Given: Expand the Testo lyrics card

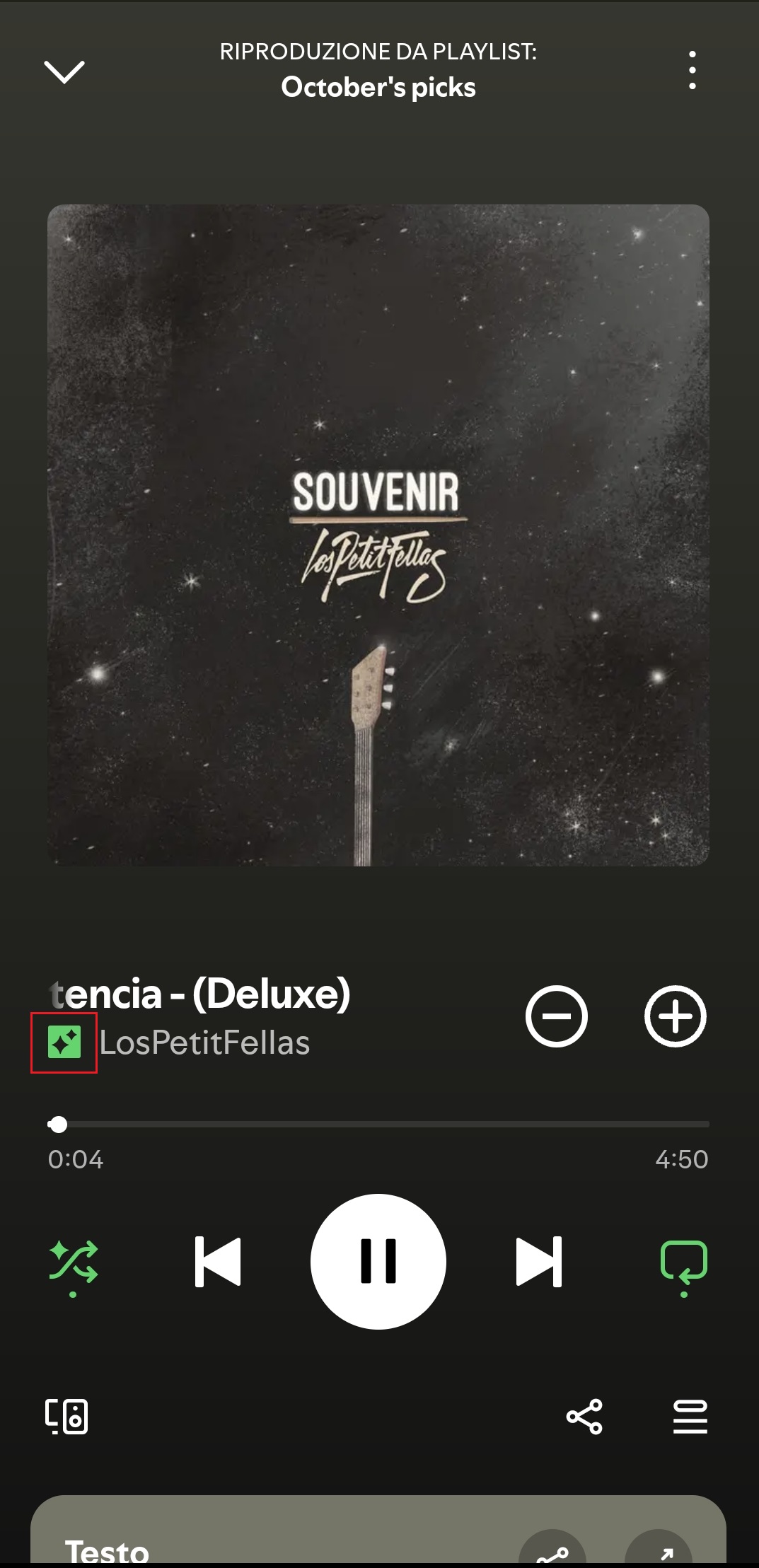Looking at the screenshot, I should [x=659, y=1550].
